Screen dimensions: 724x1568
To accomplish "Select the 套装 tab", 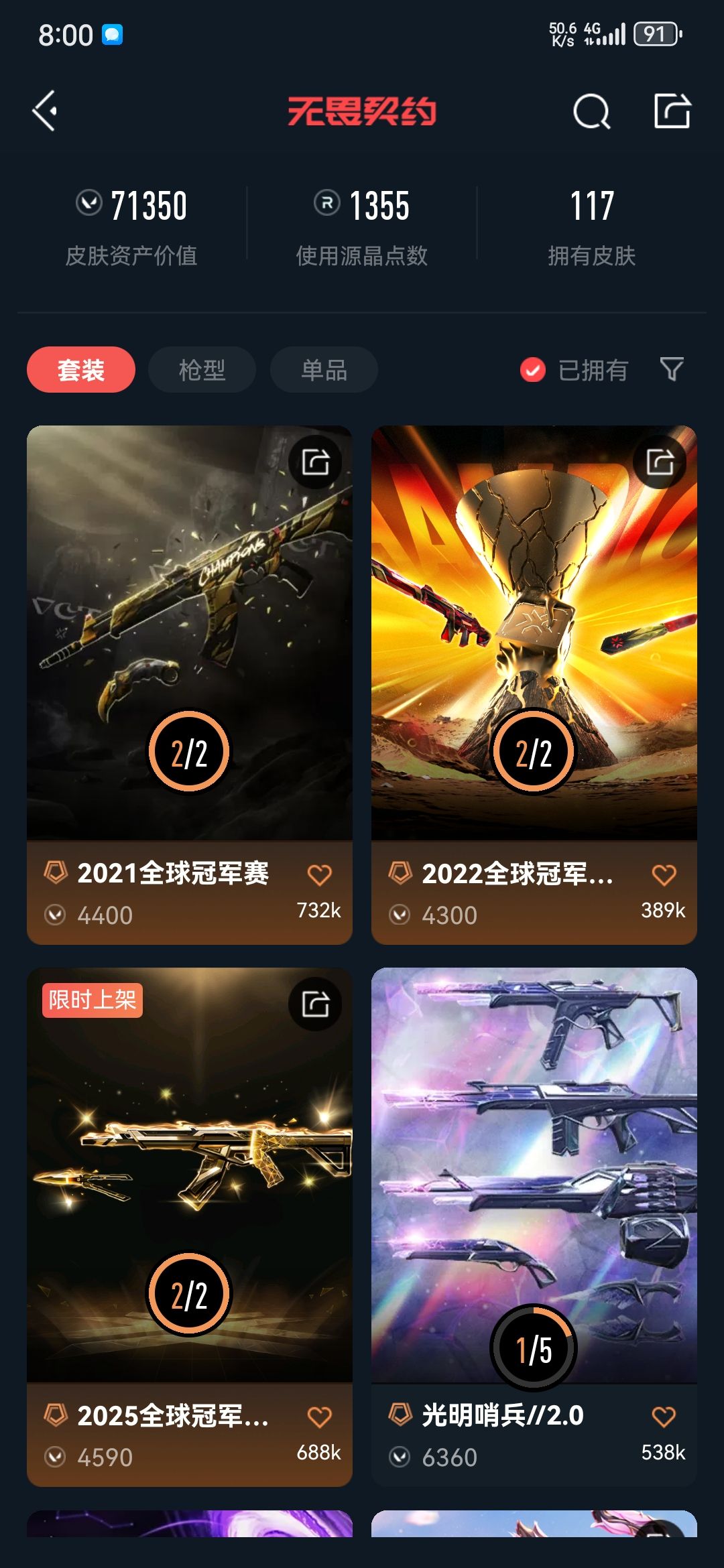I will [x=81, y=370].
